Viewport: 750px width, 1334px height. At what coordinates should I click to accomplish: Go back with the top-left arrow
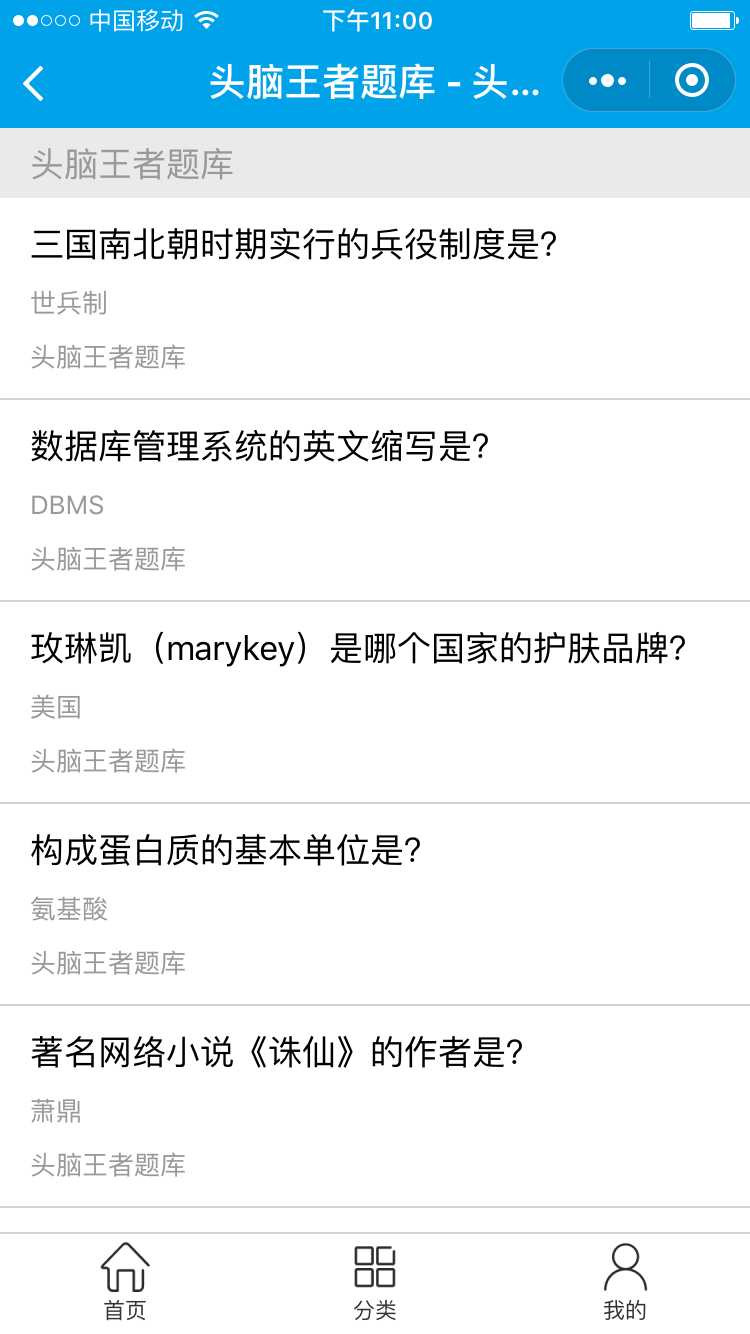coord(34,83)
